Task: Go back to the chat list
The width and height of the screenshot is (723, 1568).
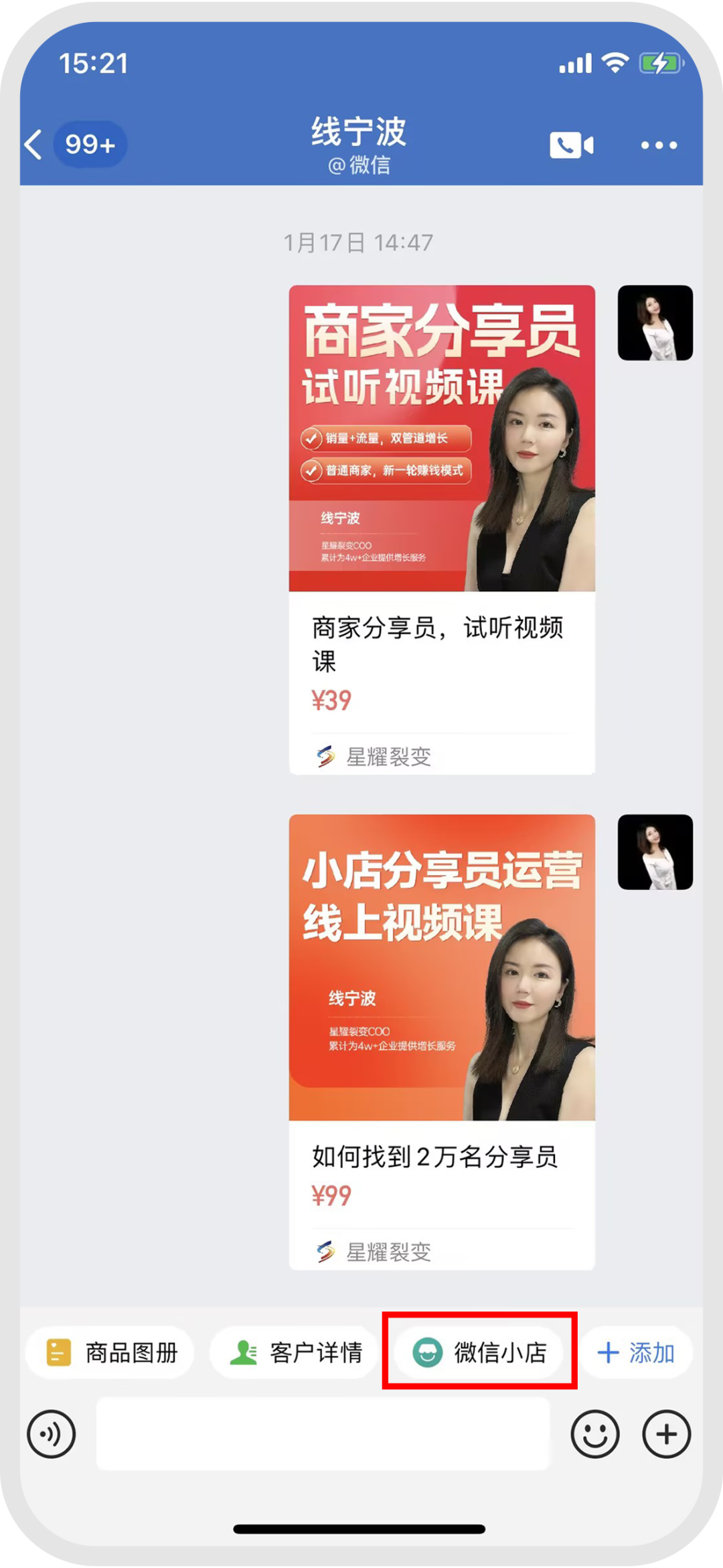Action: click(x=35, y=145)
